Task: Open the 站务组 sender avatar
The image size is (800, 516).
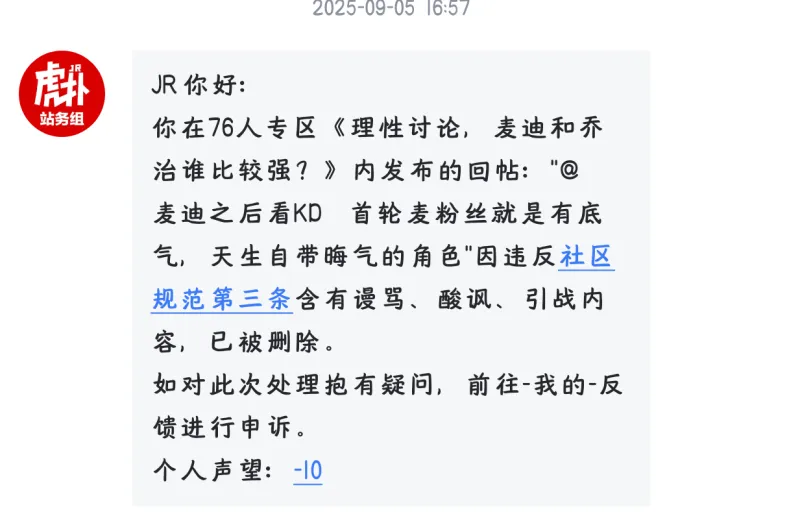Action: [x=62, y=94]
